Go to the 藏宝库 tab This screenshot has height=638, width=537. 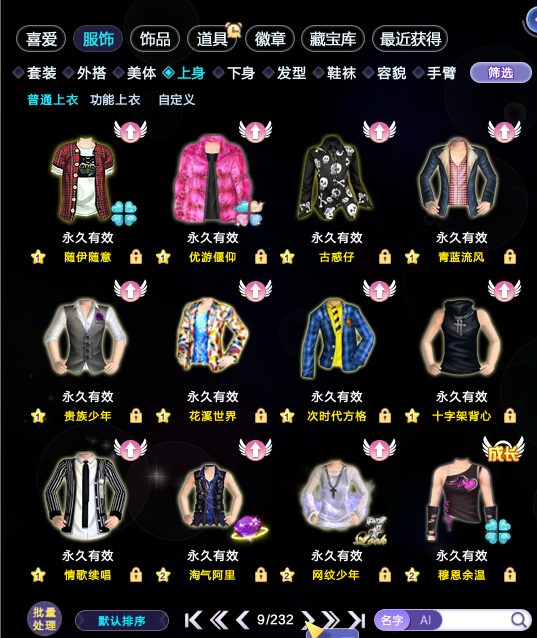point(333,39)
